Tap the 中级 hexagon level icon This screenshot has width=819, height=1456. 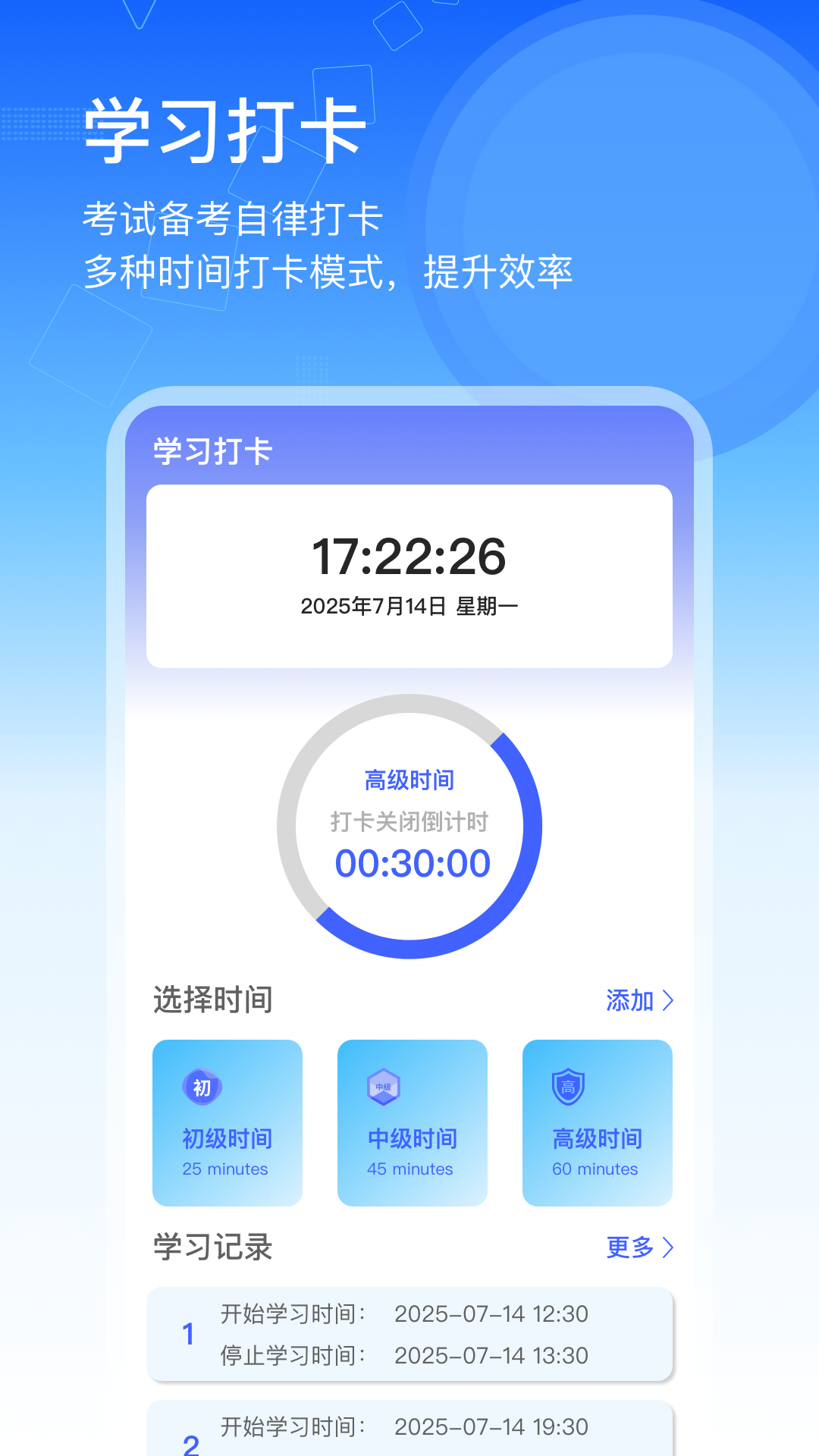(x=385, y=1087)
